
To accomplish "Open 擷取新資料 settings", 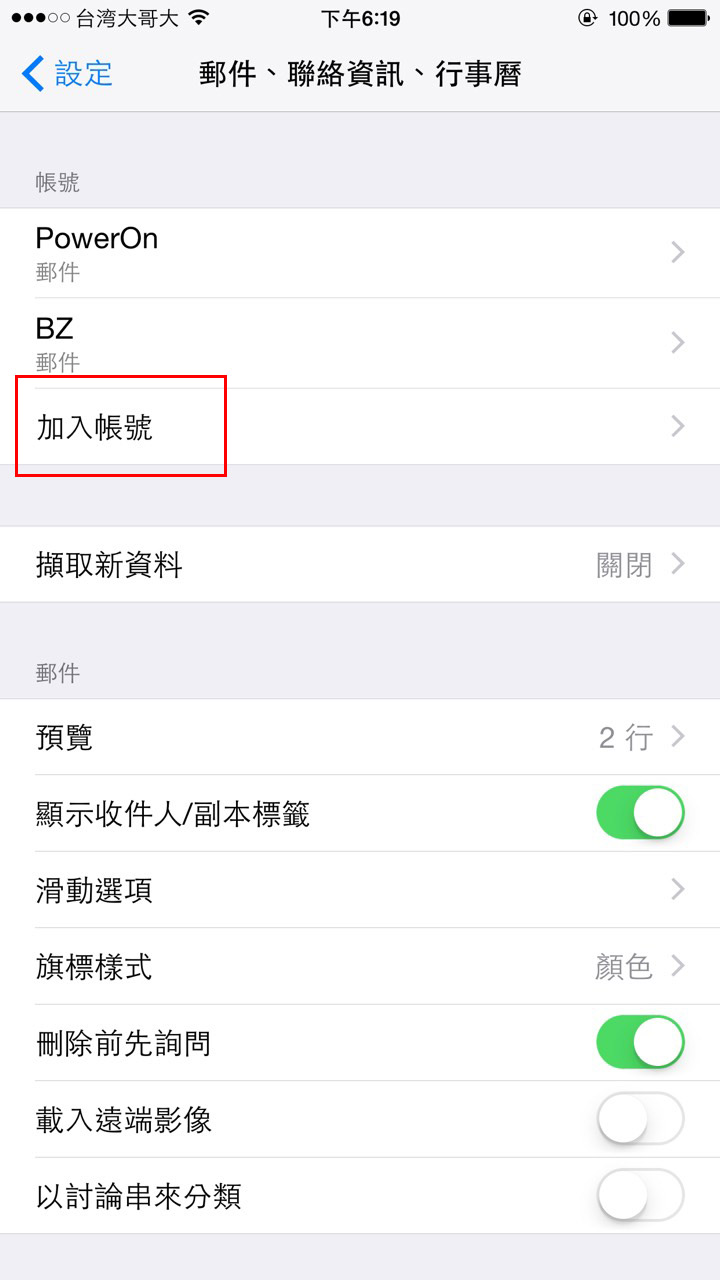I will [x=360, y=565].
